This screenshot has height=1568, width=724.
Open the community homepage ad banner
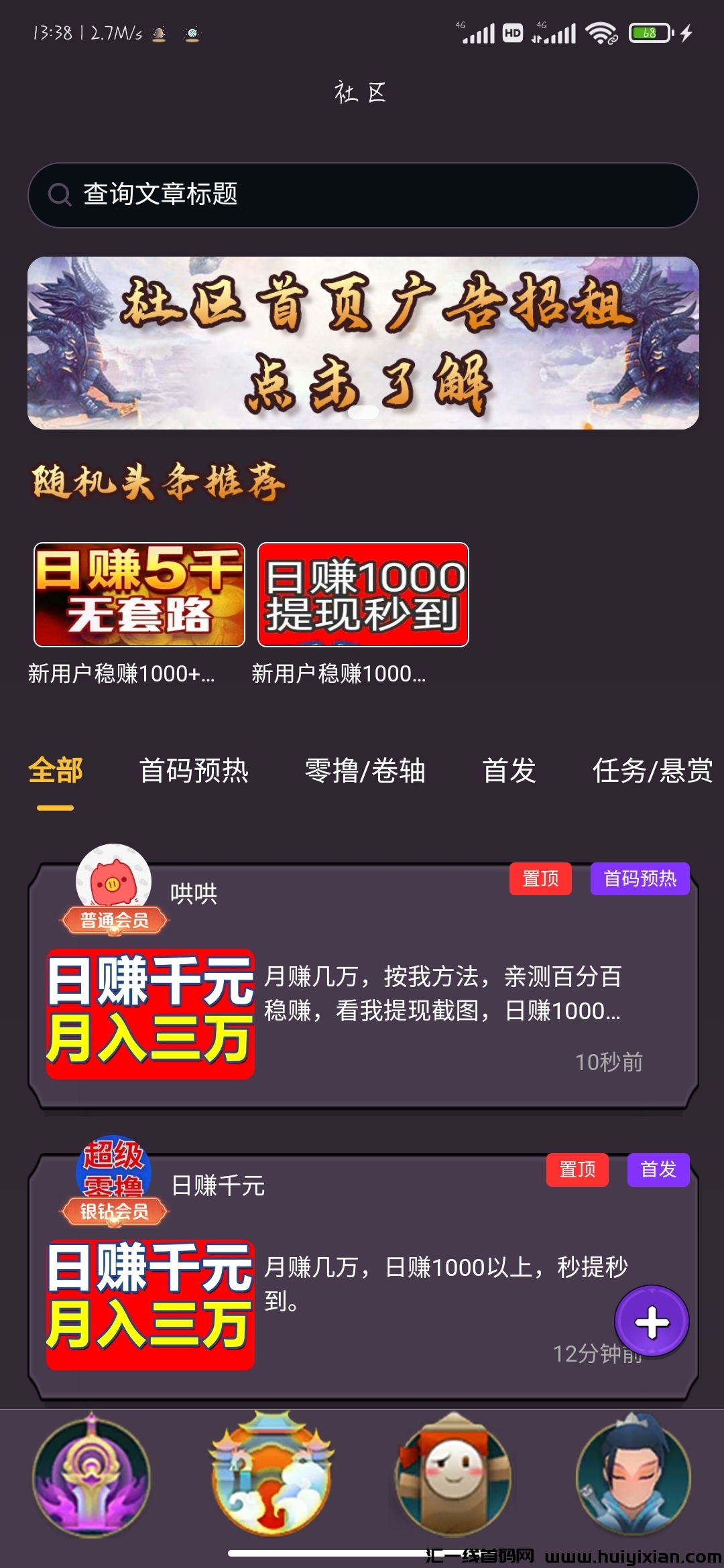(x=363, y=342)
